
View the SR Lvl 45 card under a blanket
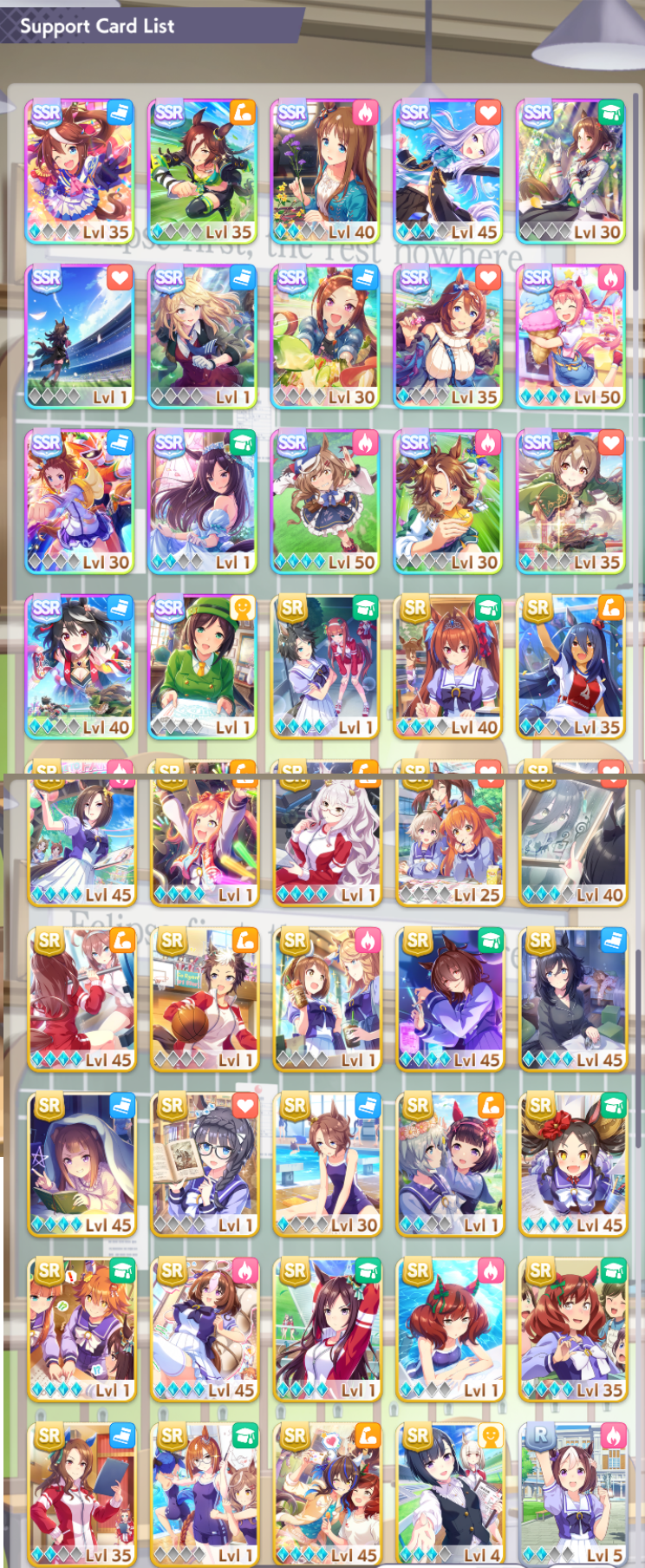tap(81, 1164)
